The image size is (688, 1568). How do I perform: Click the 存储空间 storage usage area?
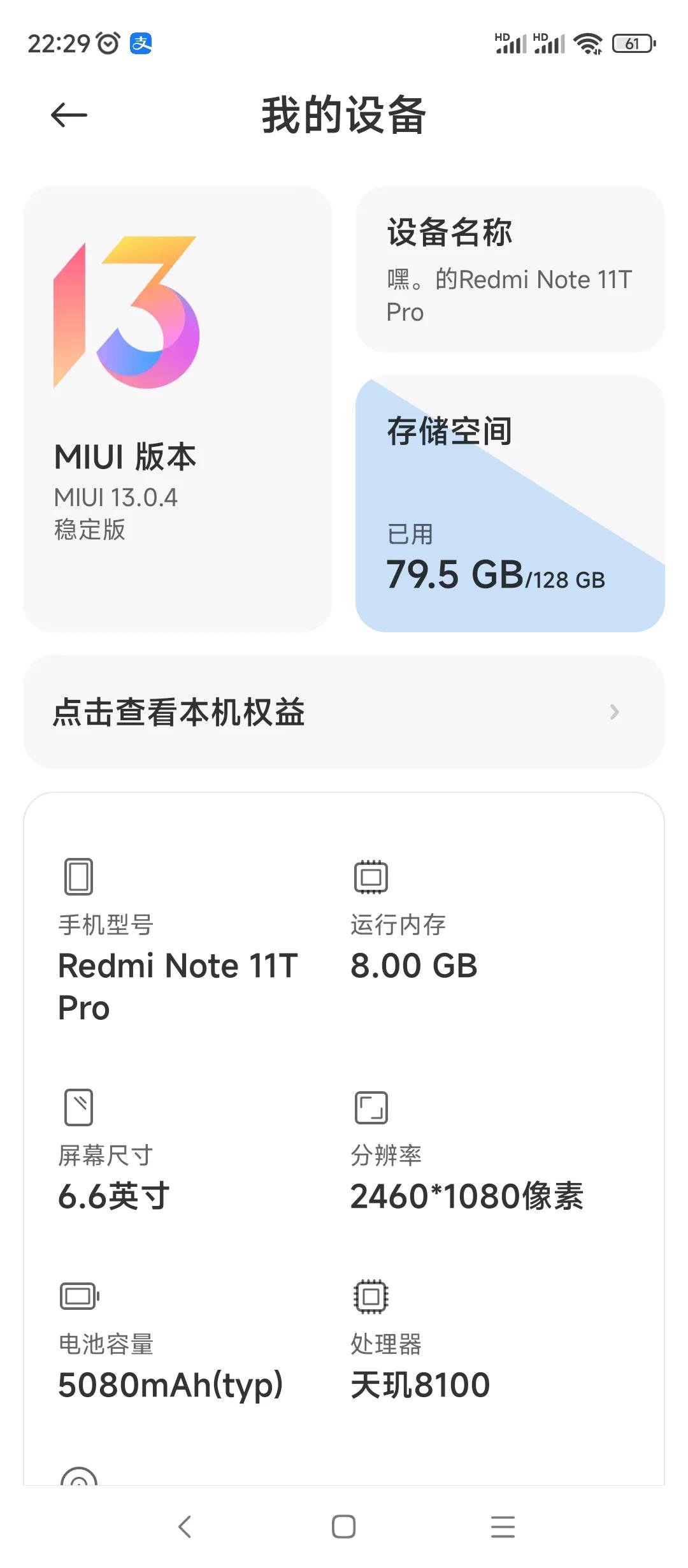tap(508, 504)
